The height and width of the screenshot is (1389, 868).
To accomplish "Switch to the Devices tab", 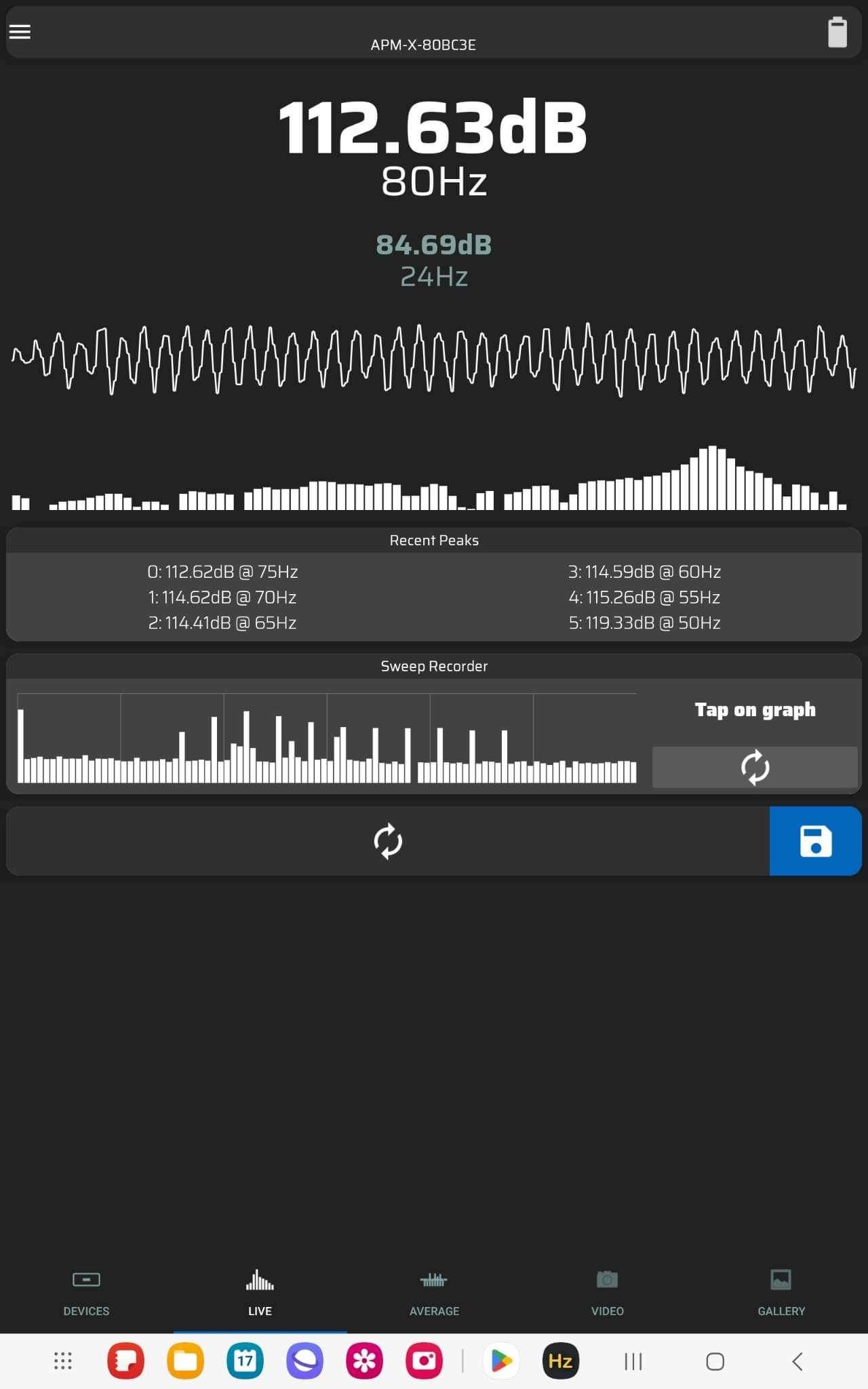I will pyautogui.click(x=86, y=1293).
